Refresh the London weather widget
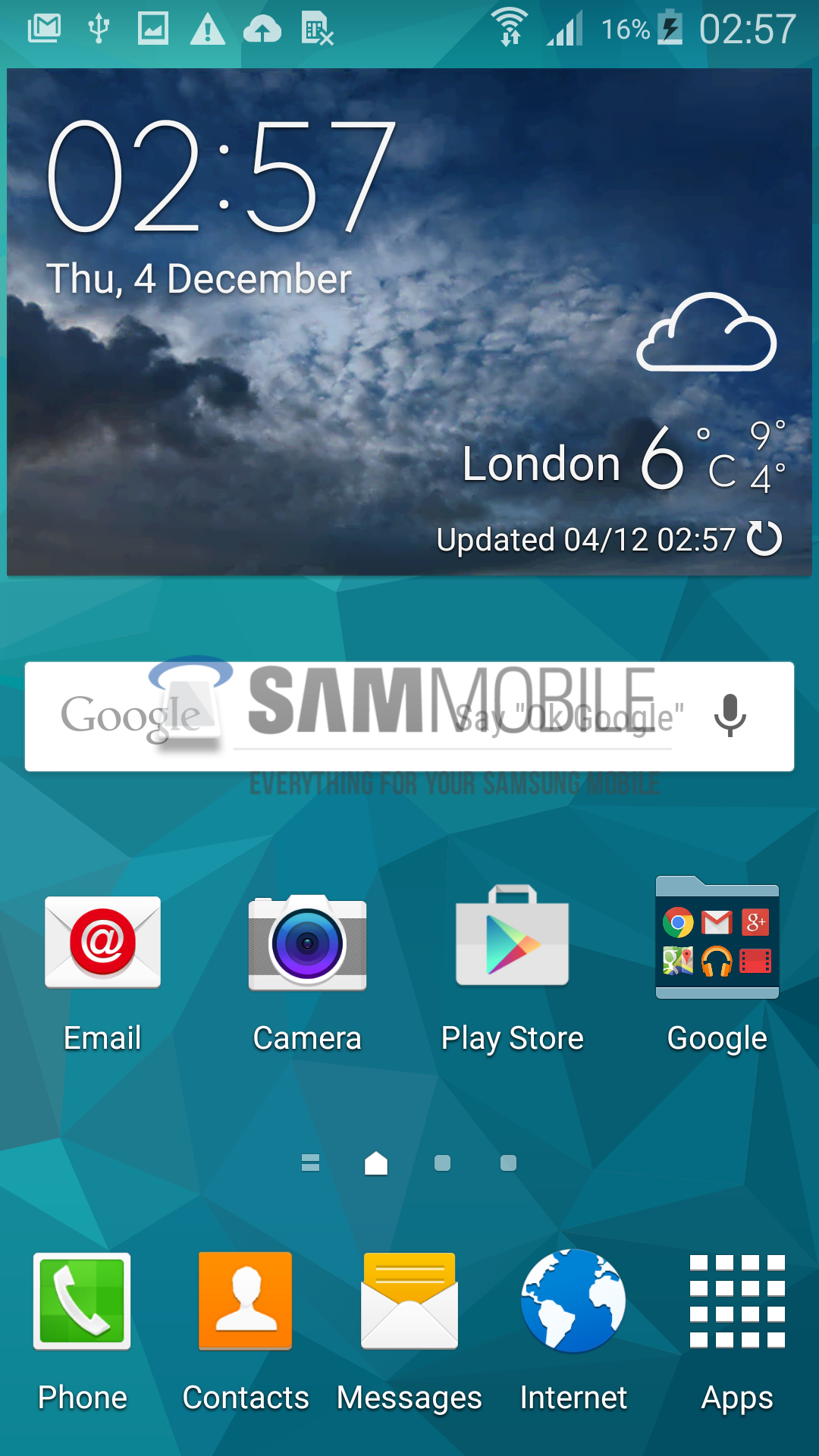Screen dimensions: 819x1456 pos(764,539)
